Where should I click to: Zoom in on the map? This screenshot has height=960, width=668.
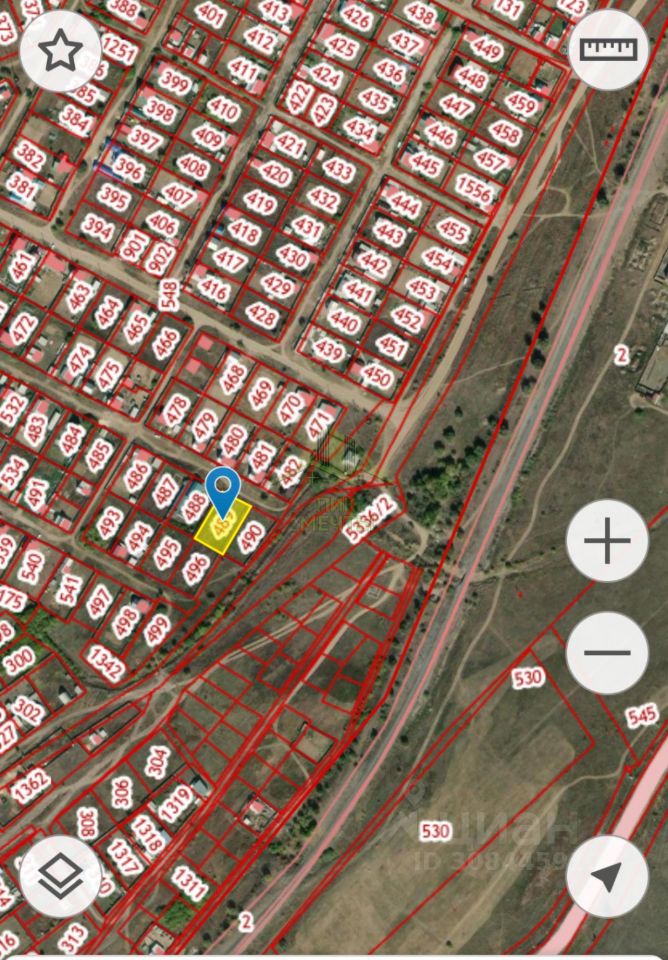[x=607, y=542]
